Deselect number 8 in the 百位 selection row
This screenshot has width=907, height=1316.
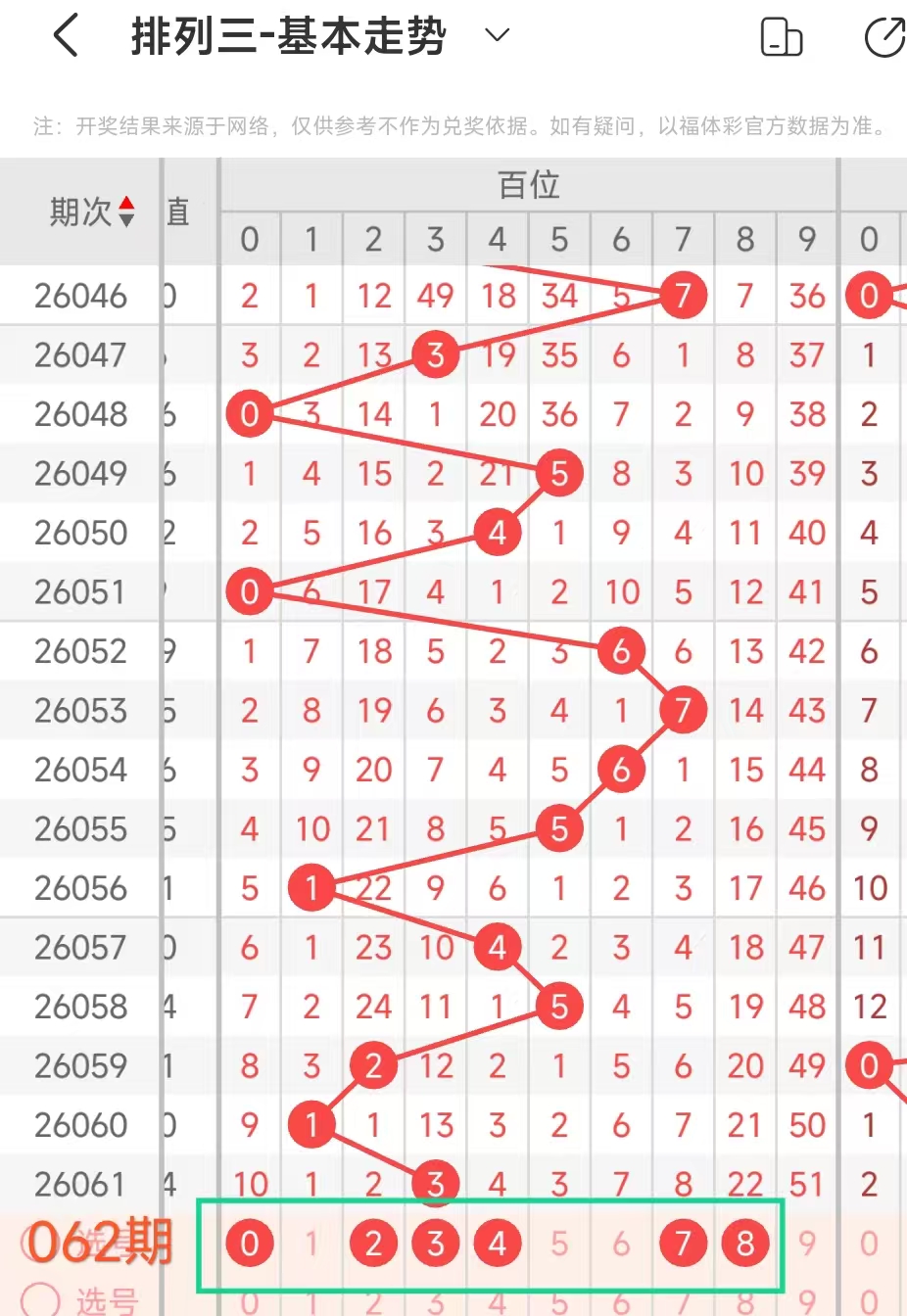pos(745,1243)
